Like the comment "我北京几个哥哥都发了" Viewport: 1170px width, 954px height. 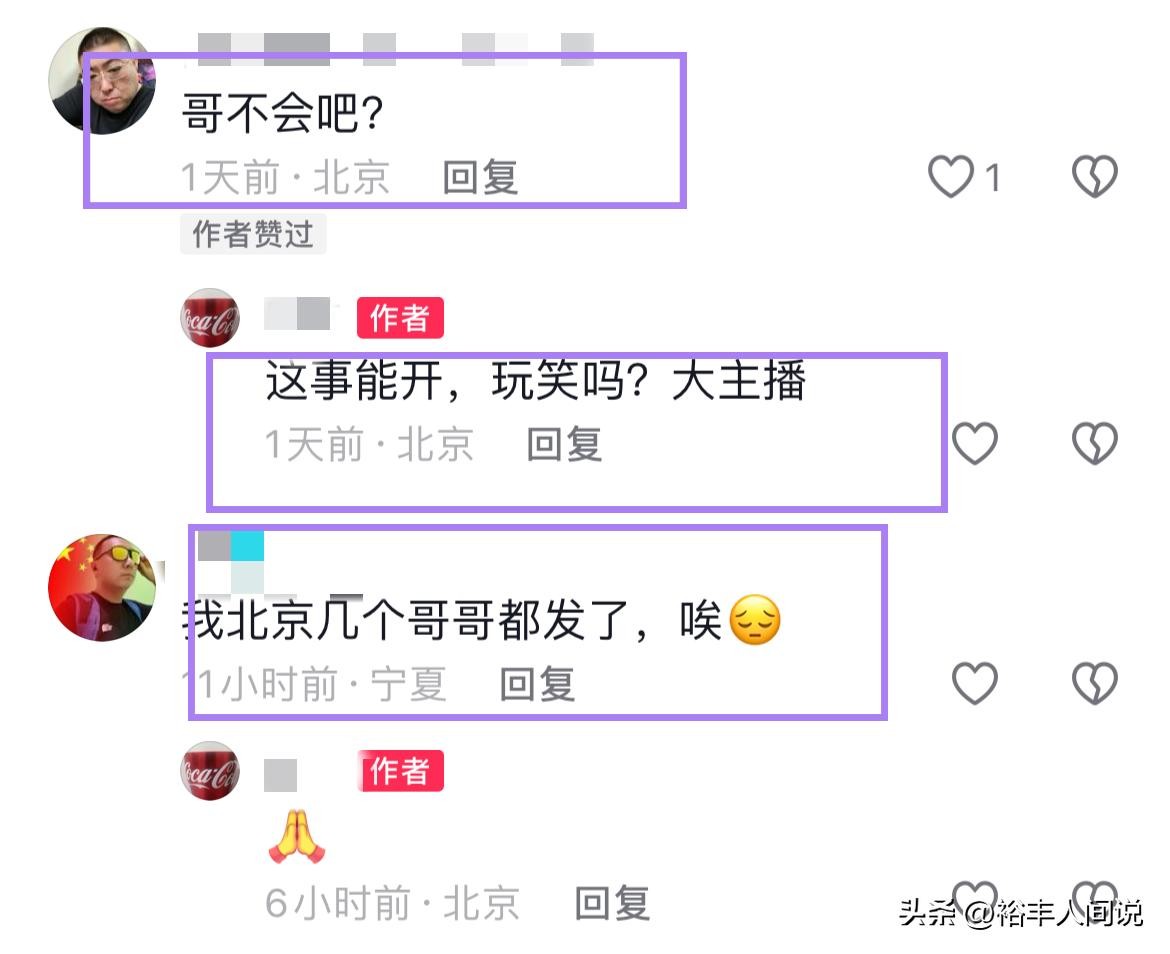974,684
